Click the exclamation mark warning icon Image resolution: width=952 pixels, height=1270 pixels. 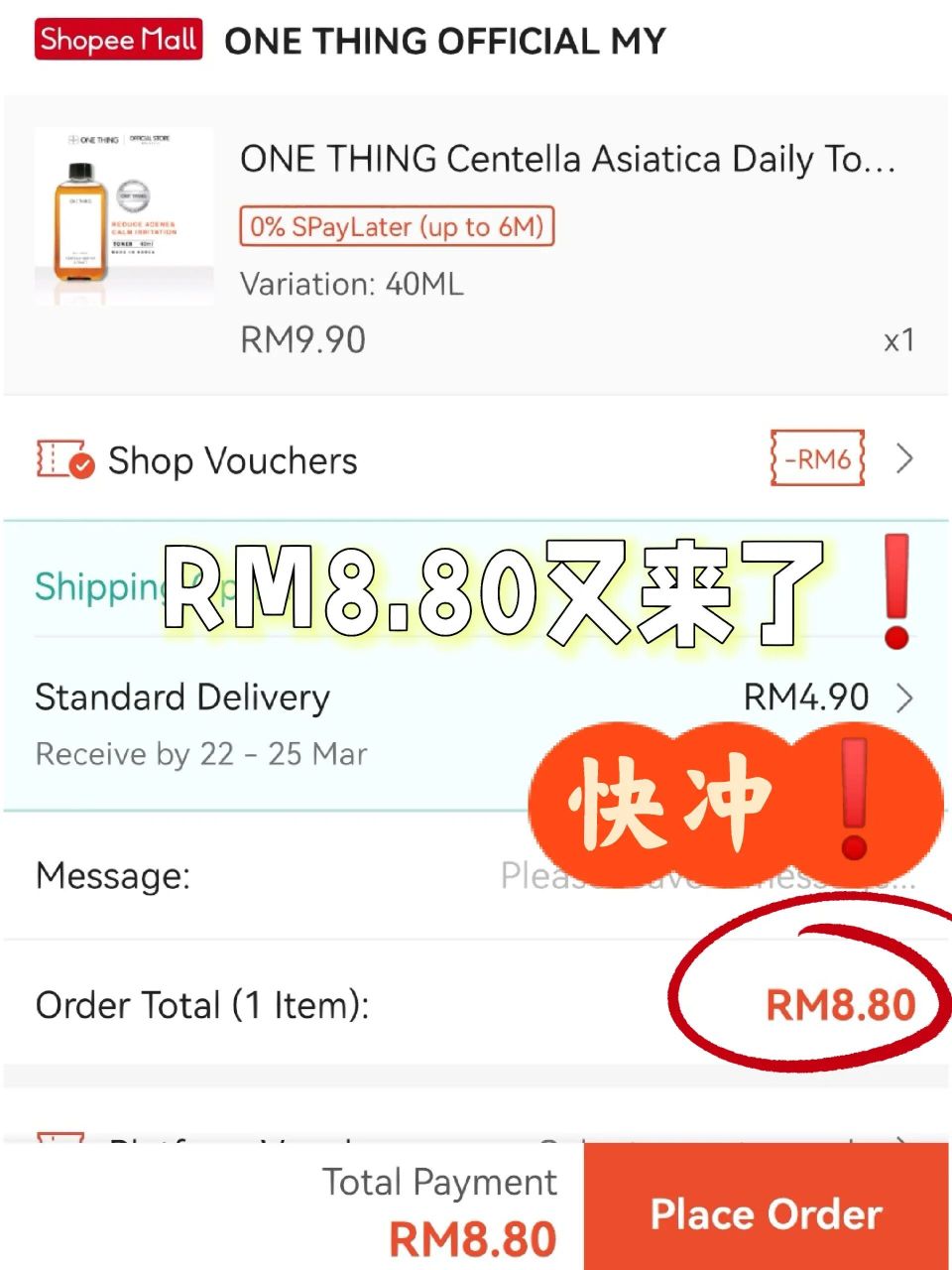897,585
